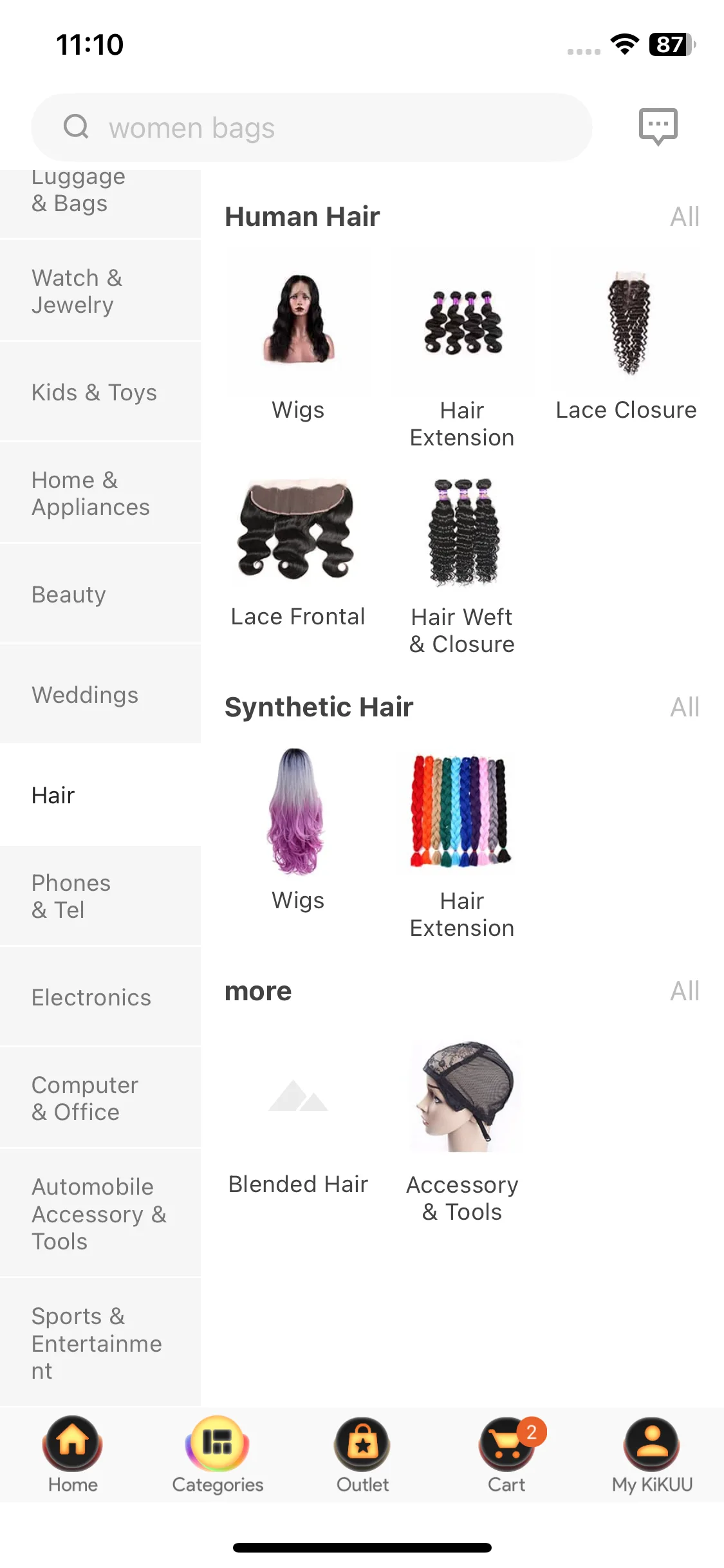Viewport: 724px width, 1568px height.
Task: View all Synthetic Hair items
Action: (x=684, y=707)
